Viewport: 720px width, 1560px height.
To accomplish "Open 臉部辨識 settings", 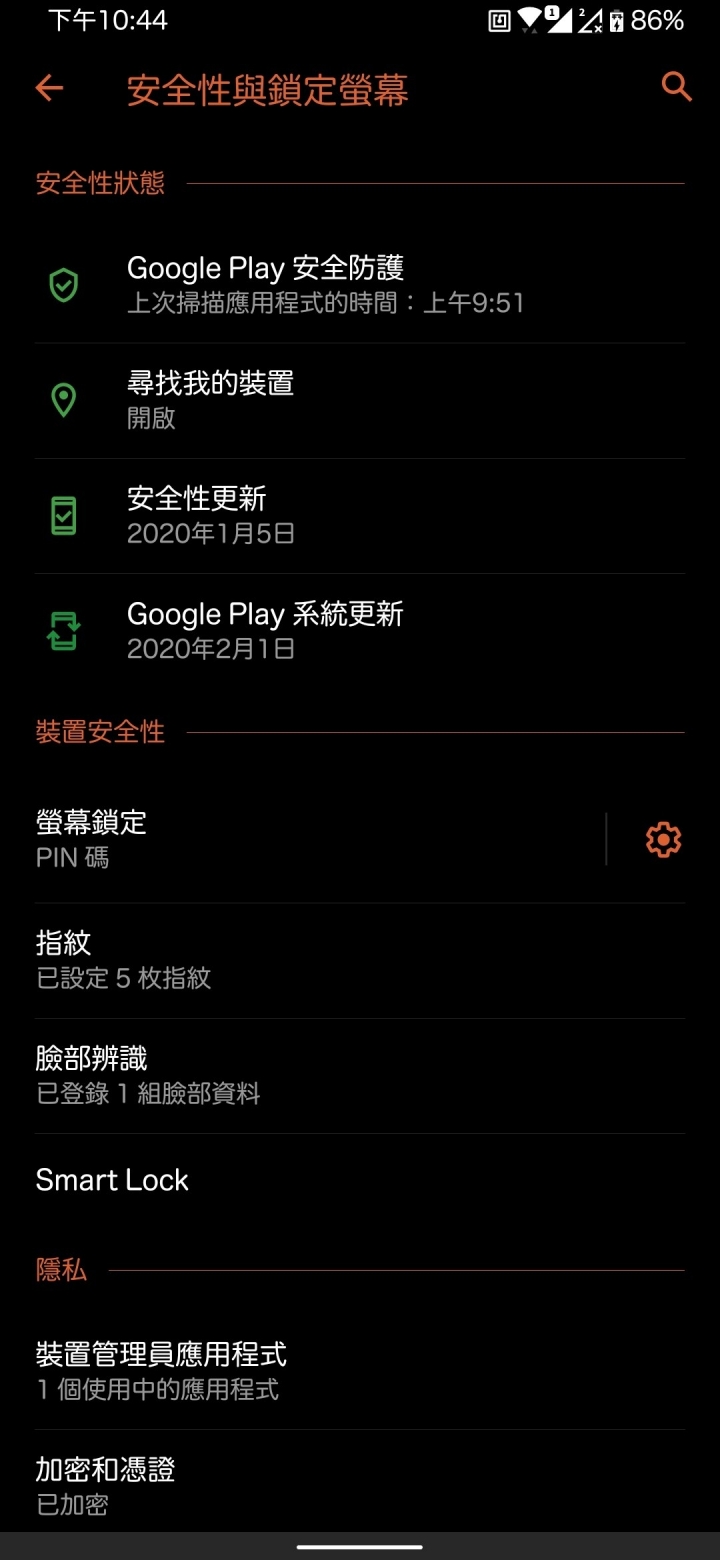I will click(360, 1076).
